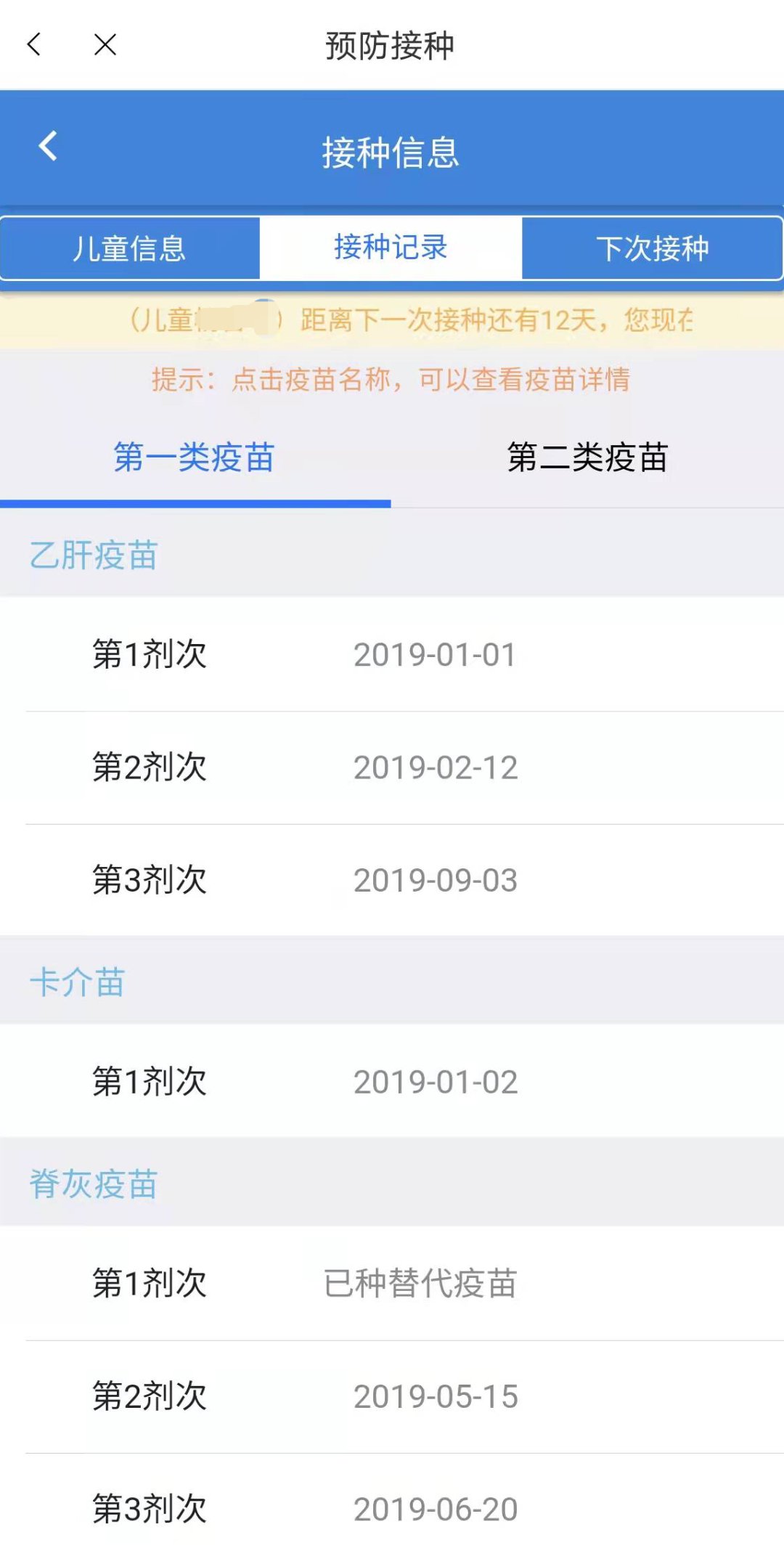Viewport: 784px width, 1548px height.
Task: Select 第1剂次 under 乙肝疫苗
Action: click(x=392, y=655)
